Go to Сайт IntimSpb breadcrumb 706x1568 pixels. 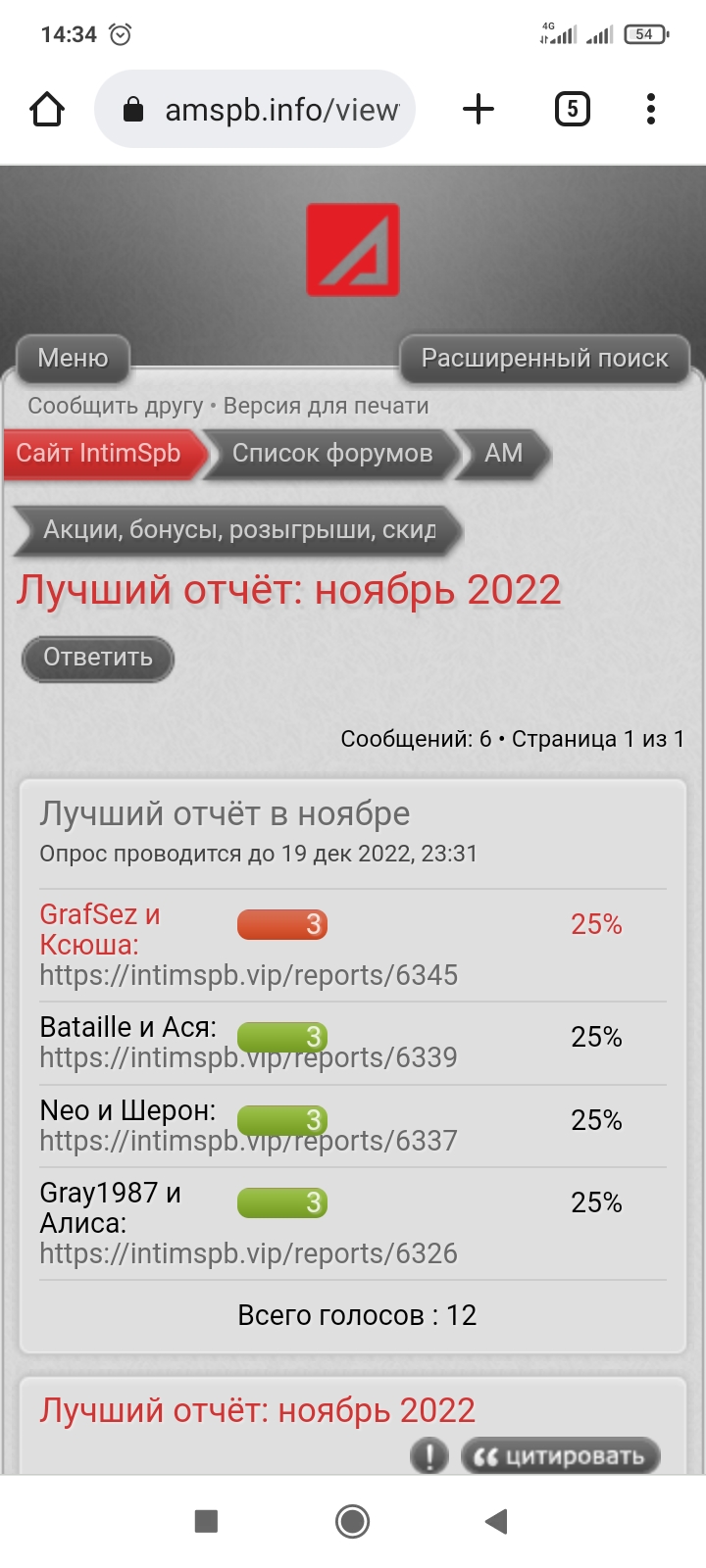tap(99, 454)
